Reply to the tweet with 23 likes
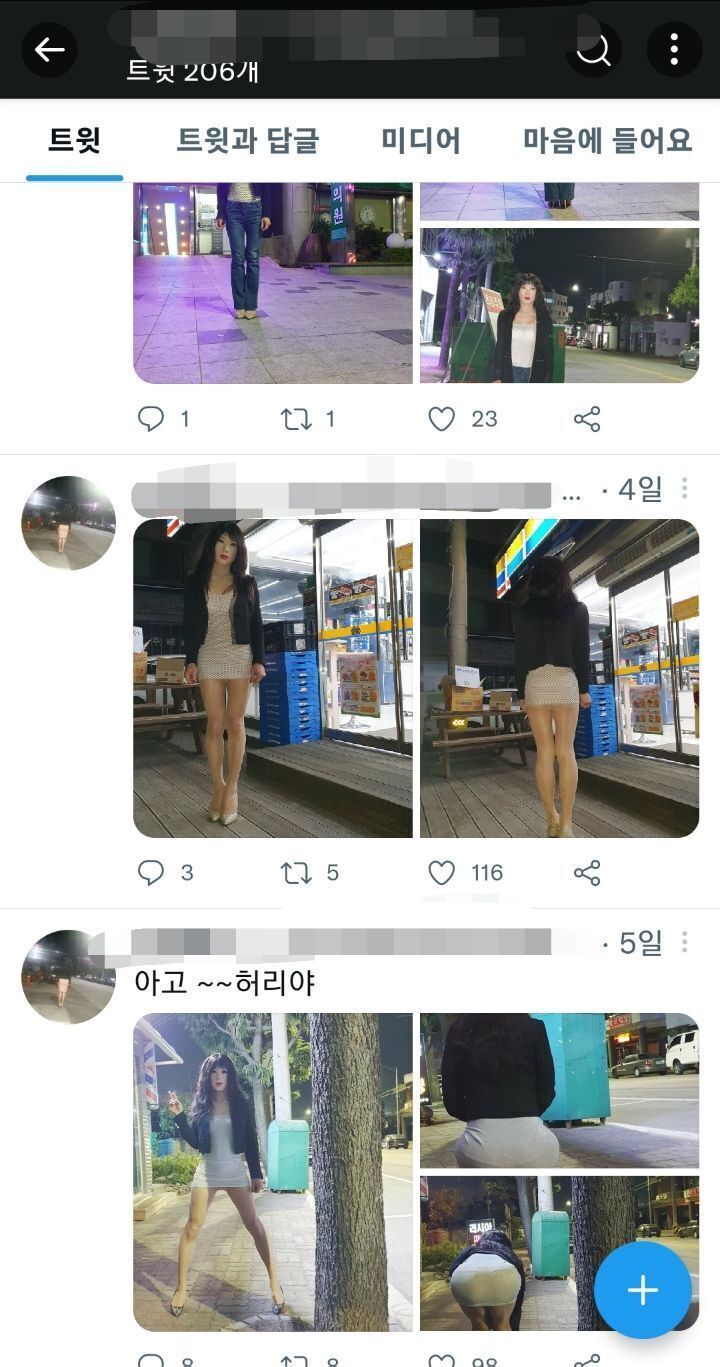This screenshot has height=1367, width=720. [x=151, y=419]
